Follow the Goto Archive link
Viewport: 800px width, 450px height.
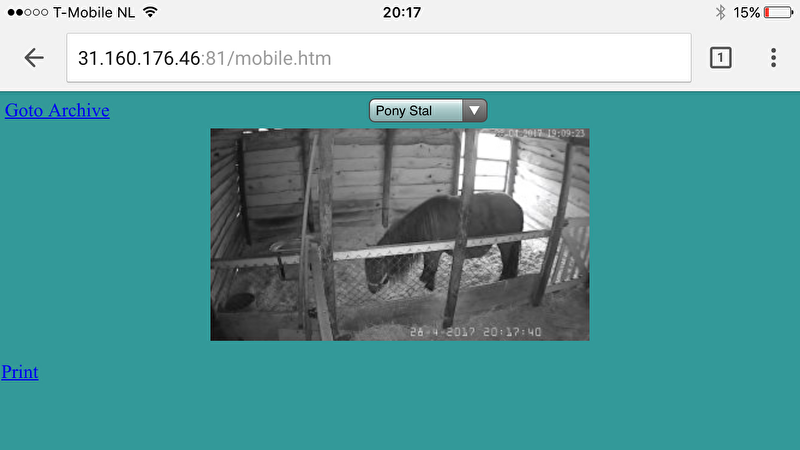click(x=57, y=110)
